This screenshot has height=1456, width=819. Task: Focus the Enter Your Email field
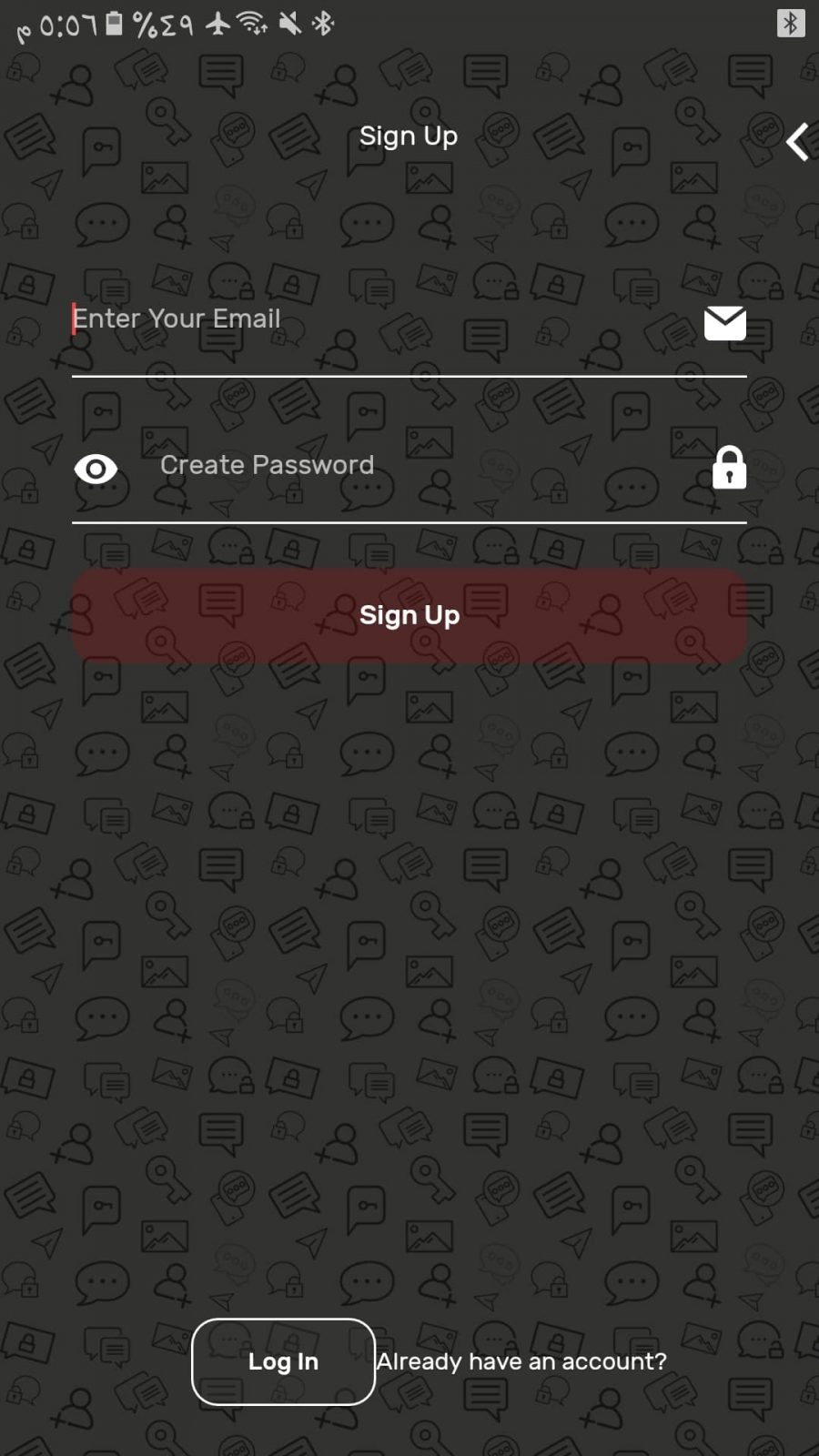382,320
